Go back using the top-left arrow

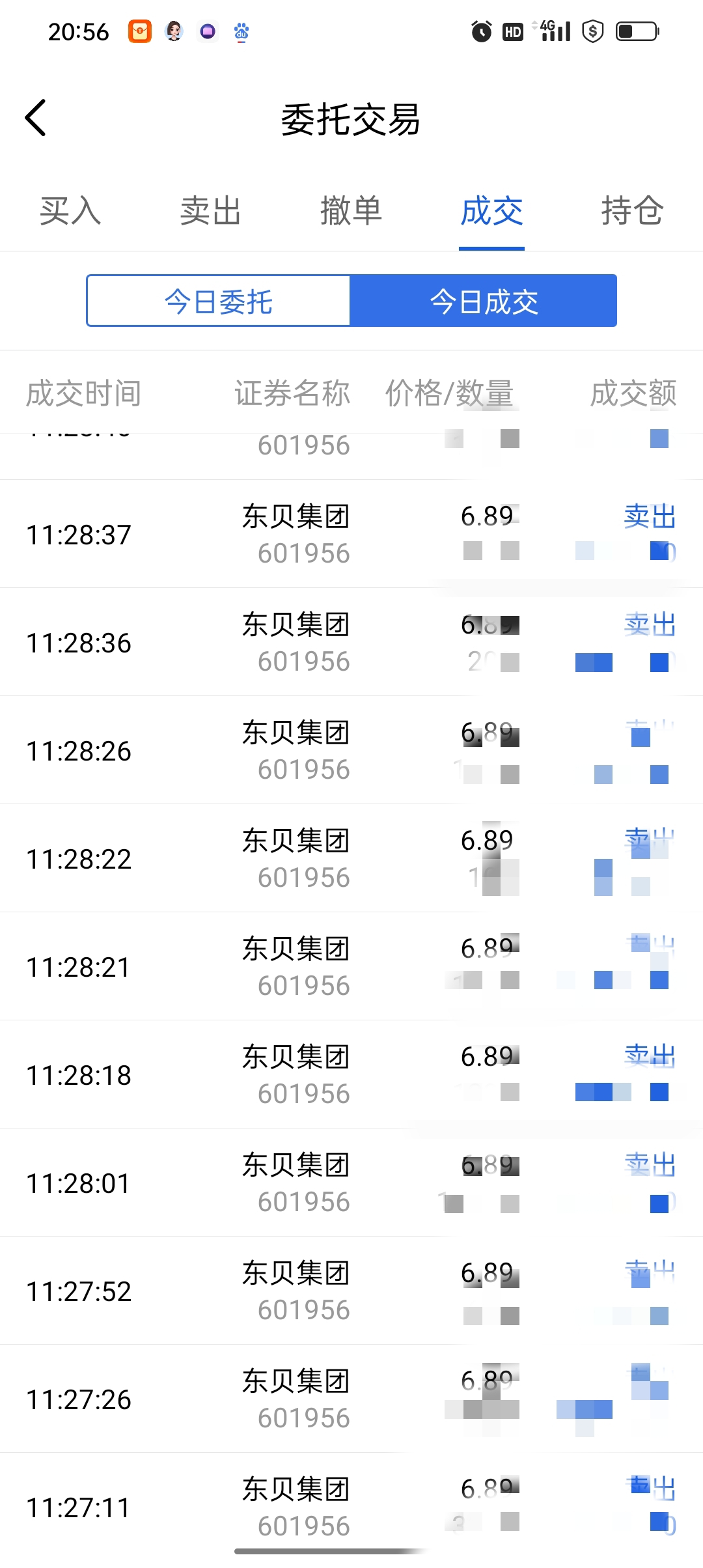point(35,118)
